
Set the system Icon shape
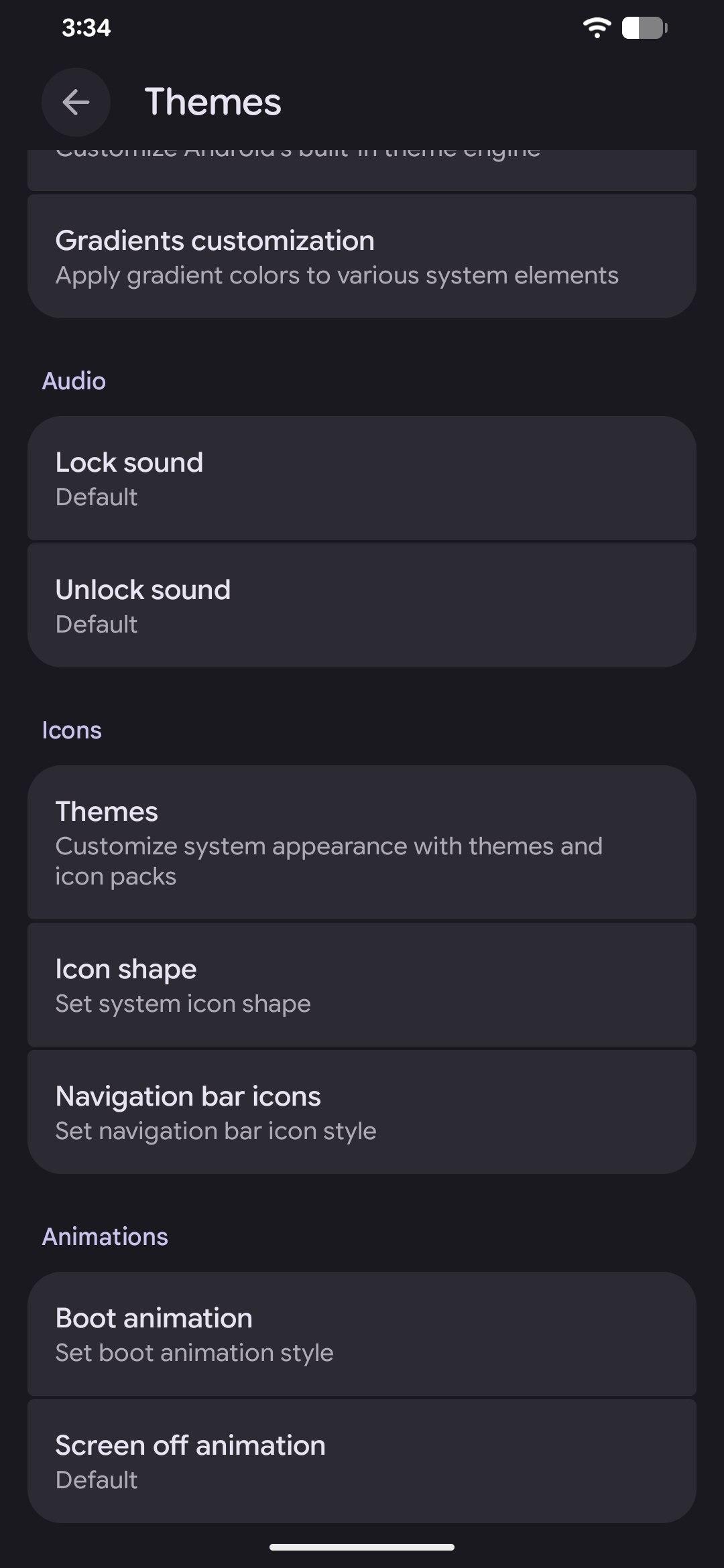click(362, 985)
